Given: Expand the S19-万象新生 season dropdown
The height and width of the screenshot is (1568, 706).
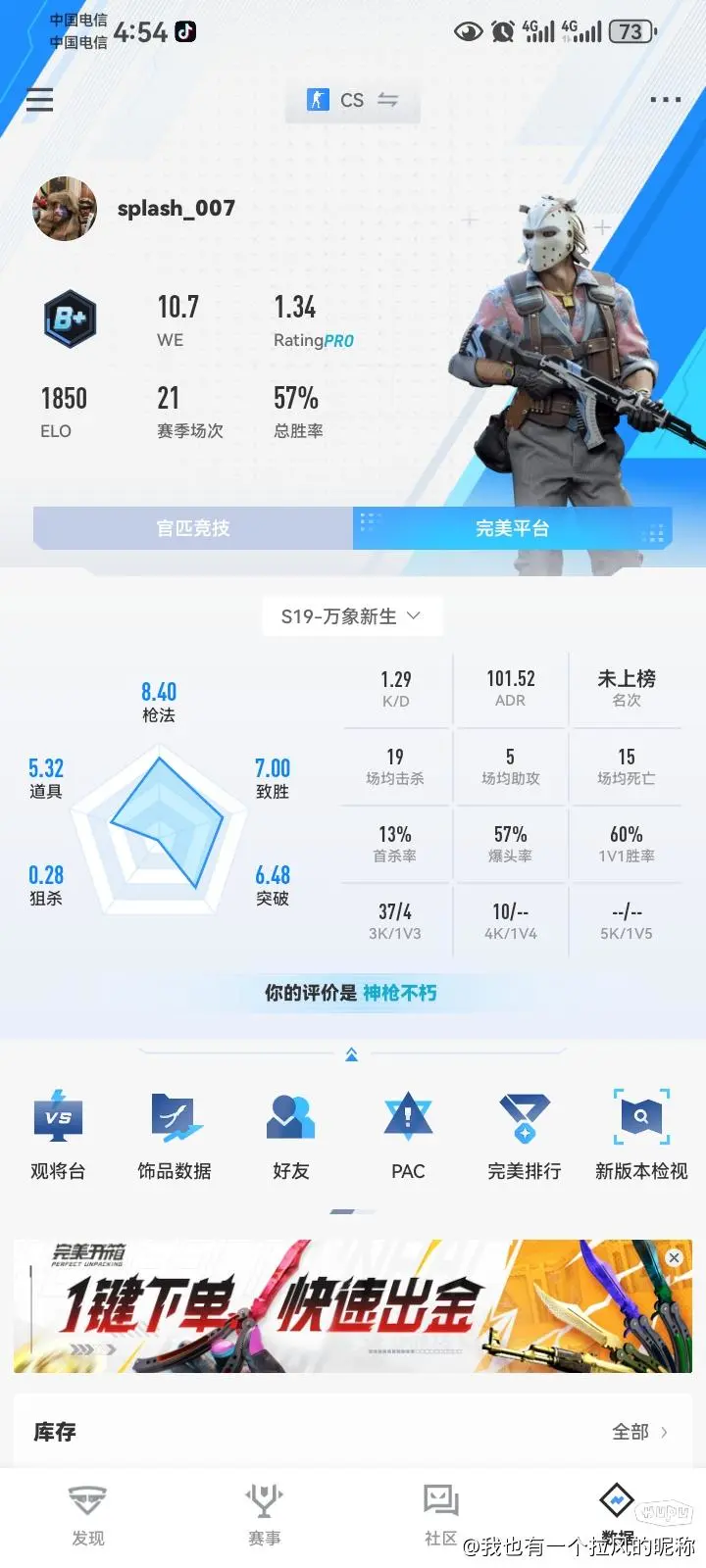Looking at the screenshot, I should pos(352,616).
